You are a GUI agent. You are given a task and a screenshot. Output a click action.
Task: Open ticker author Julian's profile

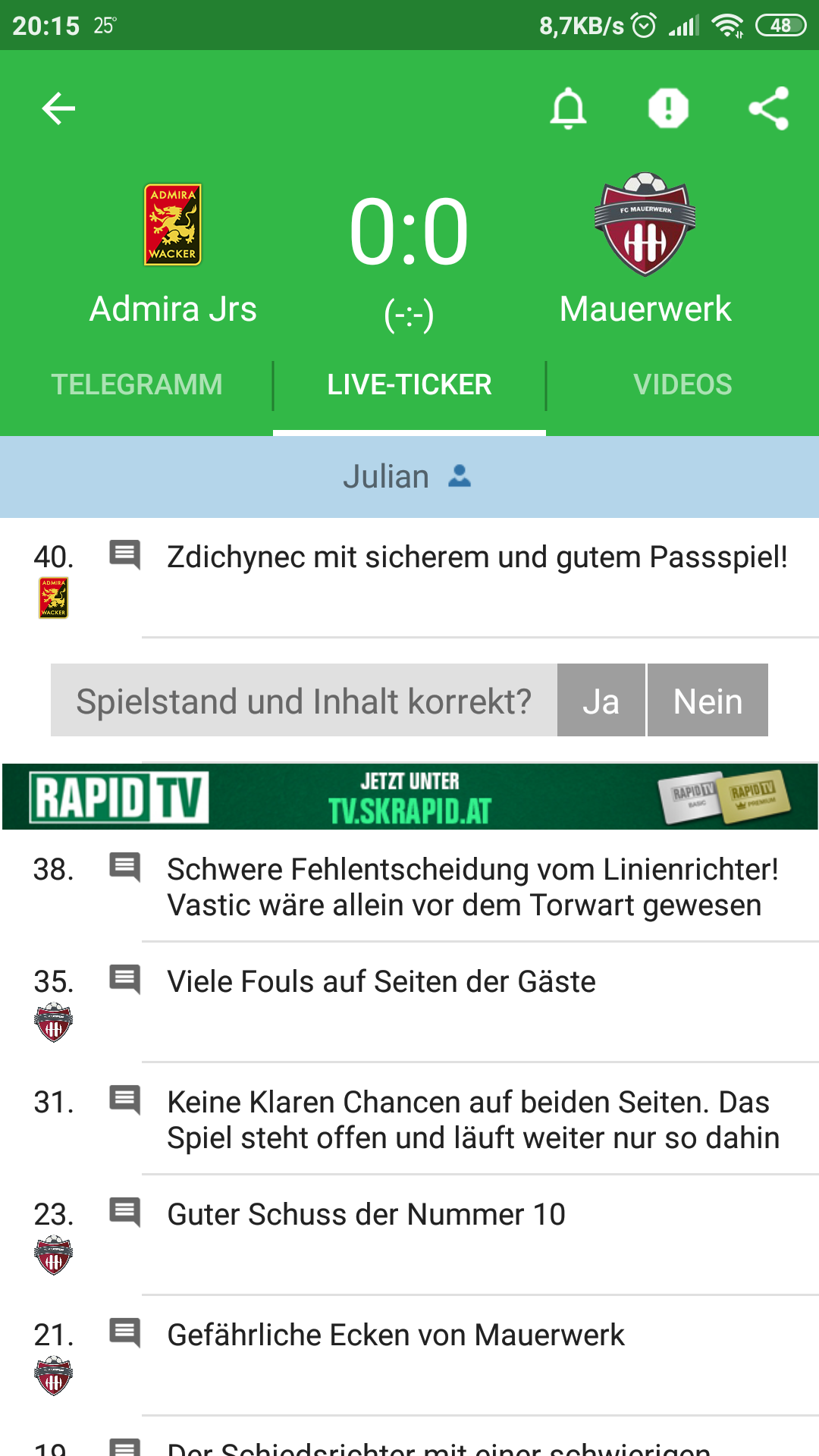coord(408,477)
